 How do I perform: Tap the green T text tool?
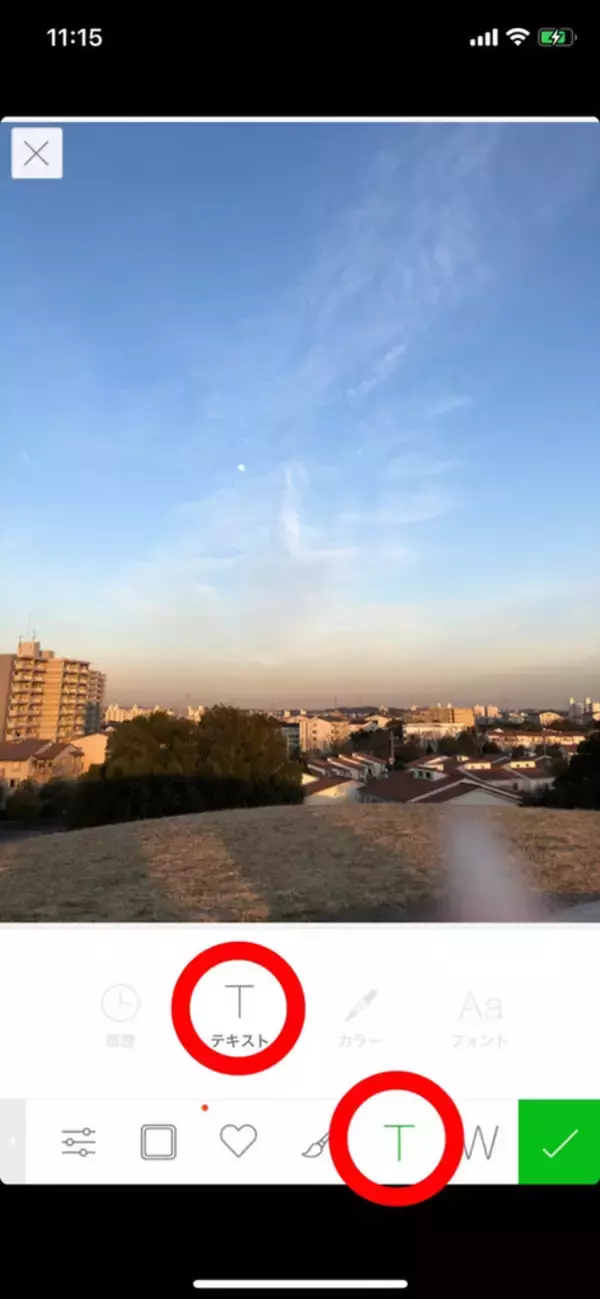click(398, 1142)
